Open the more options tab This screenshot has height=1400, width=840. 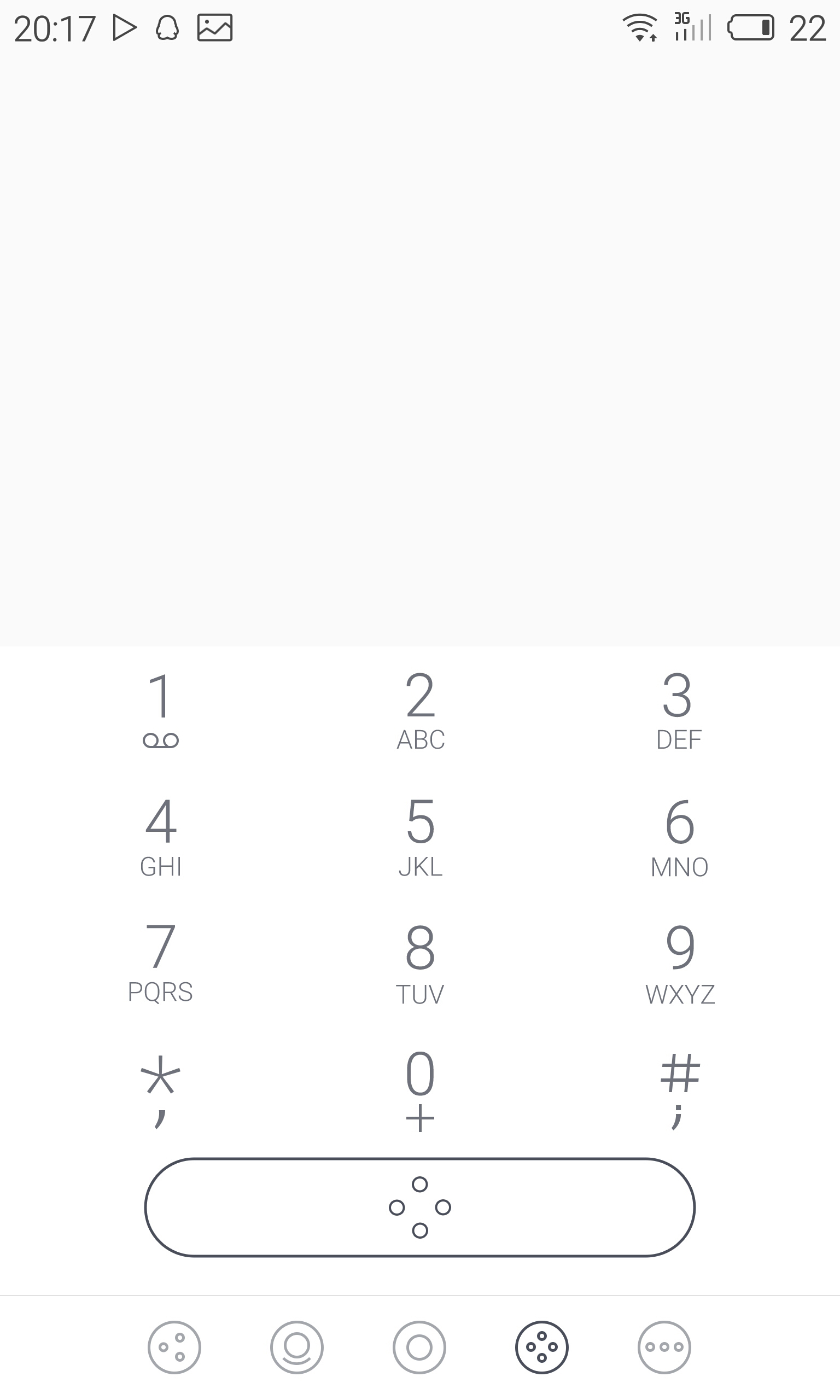coord(664,1347)
